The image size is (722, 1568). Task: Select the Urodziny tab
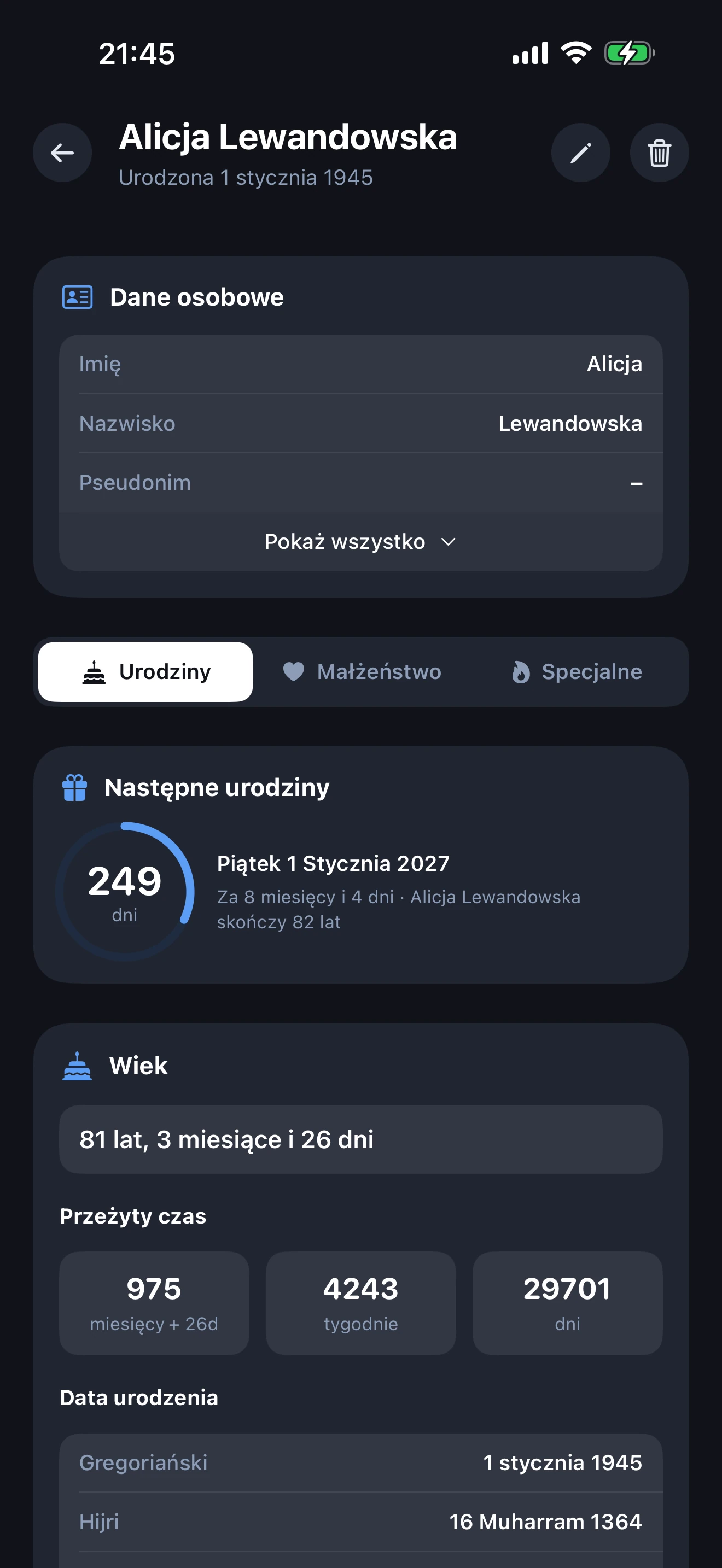(x=145, y=672)
